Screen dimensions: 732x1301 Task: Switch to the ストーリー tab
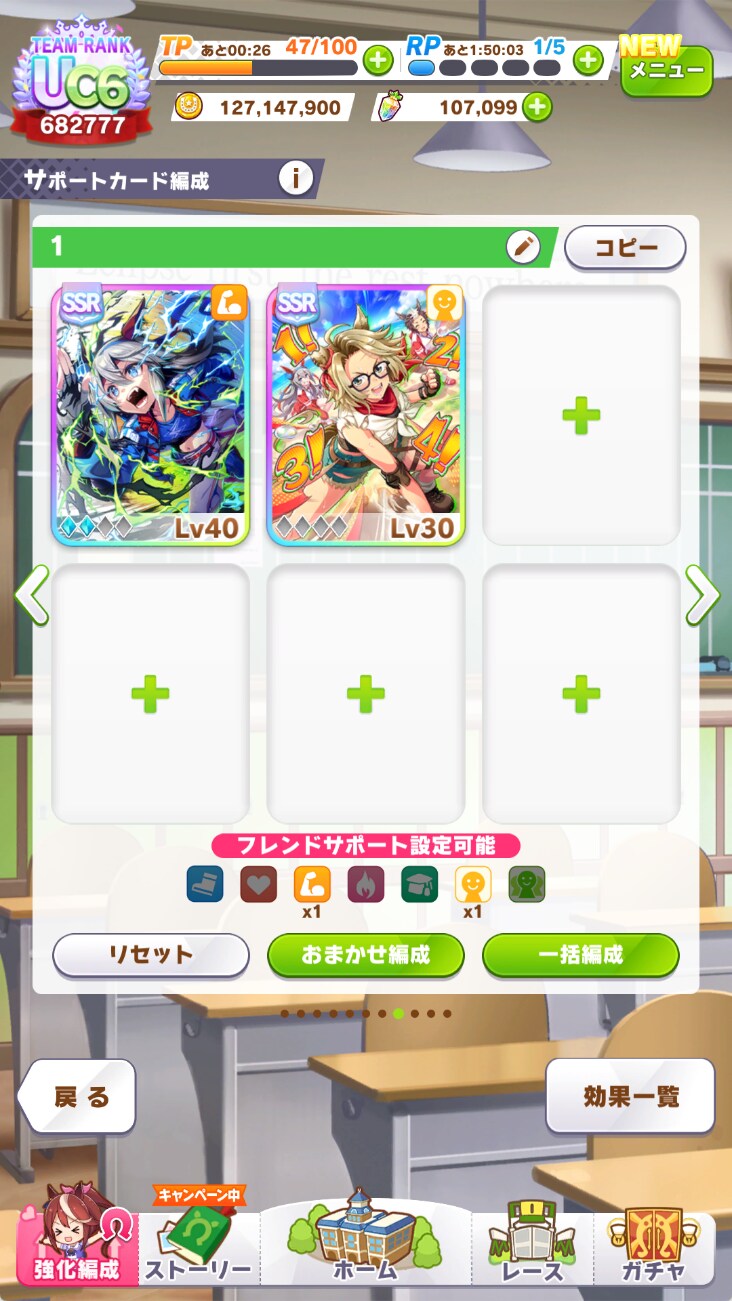coord(198,1250)
